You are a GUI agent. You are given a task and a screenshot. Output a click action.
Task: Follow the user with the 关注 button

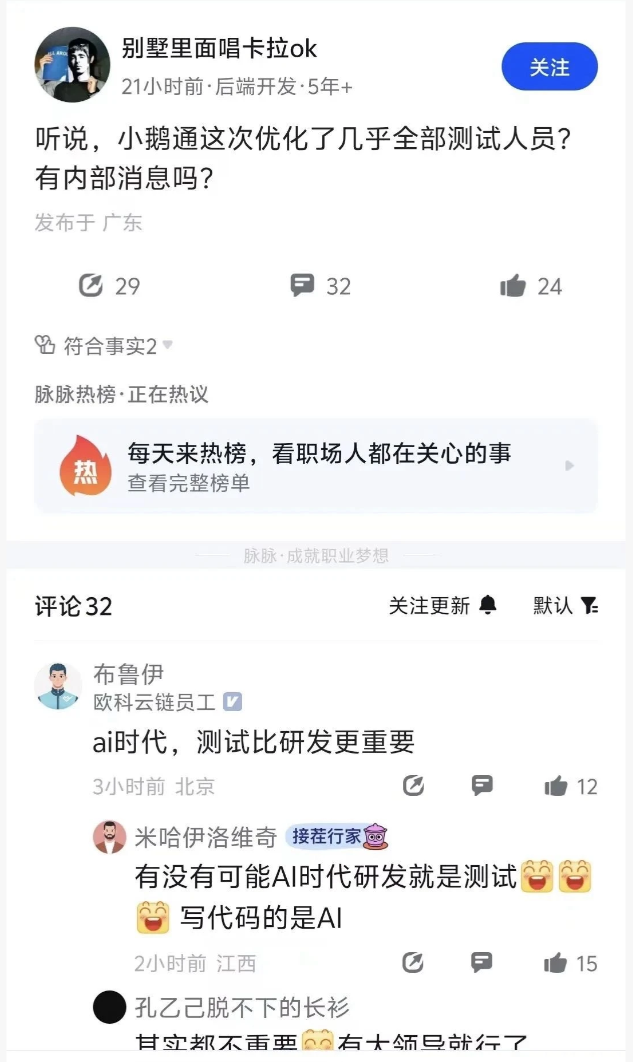[x=549, y=67]
